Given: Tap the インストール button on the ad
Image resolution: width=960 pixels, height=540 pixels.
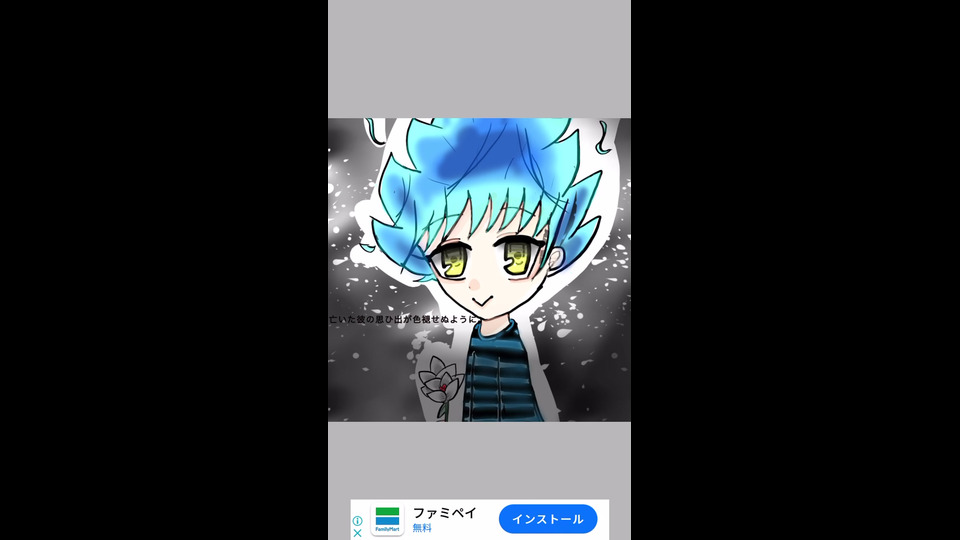Looking at the screenshot, I should click(x=547, y=519).
